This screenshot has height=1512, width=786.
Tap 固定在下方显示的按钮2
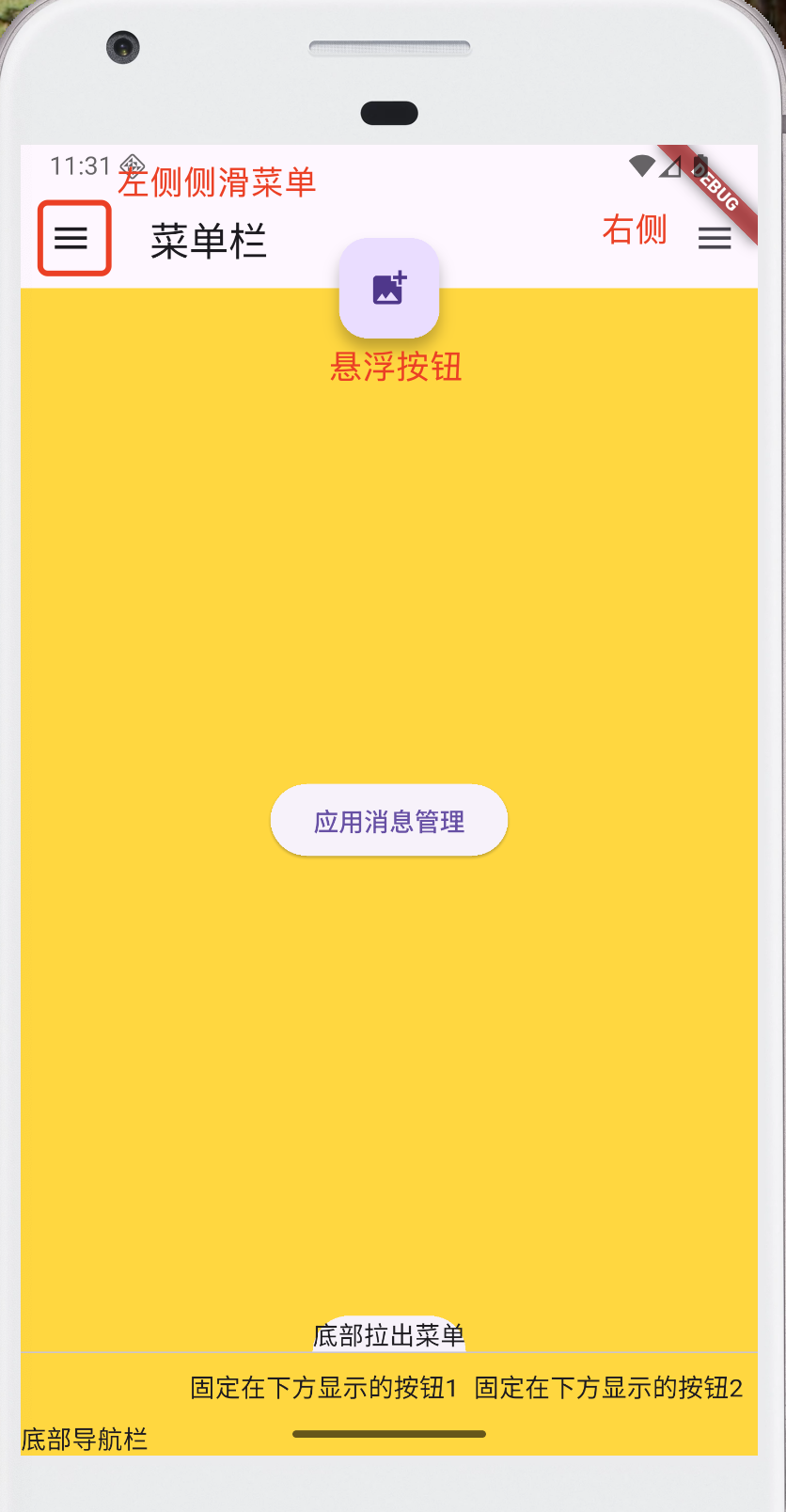tap(608, 1388)
